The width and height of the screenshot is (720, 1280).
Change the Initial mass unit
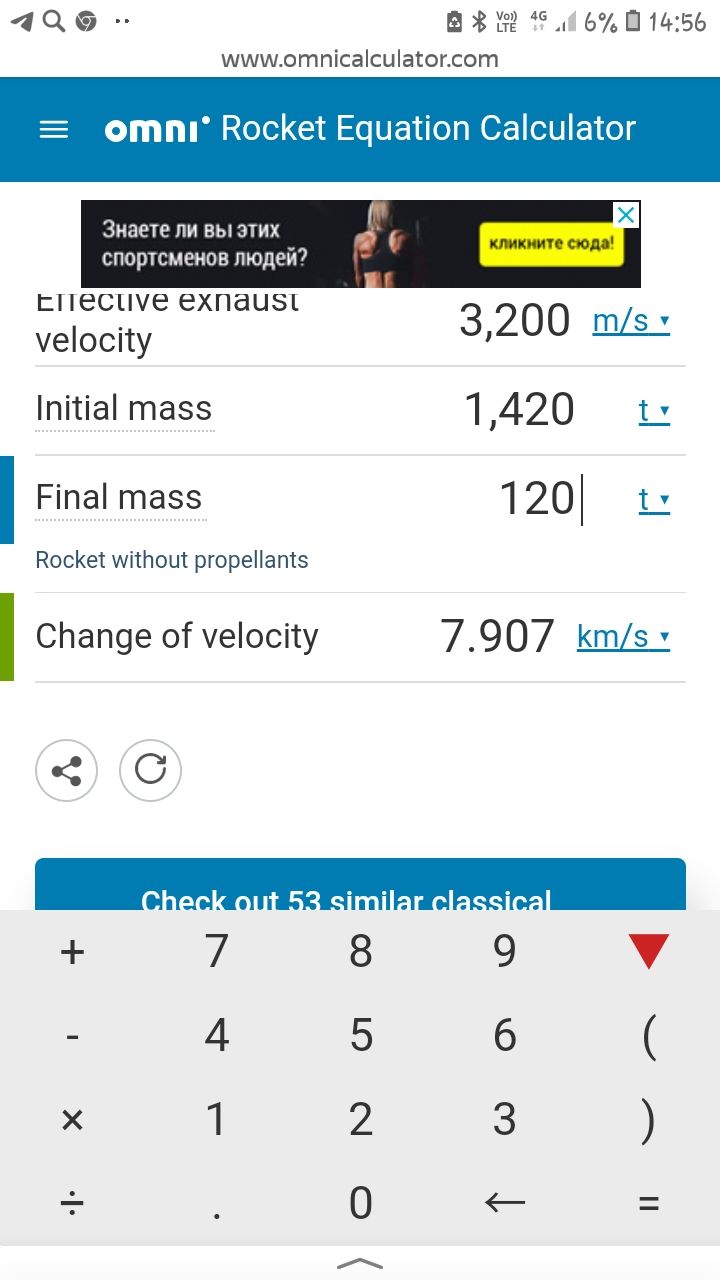click(x=654, y=410)
